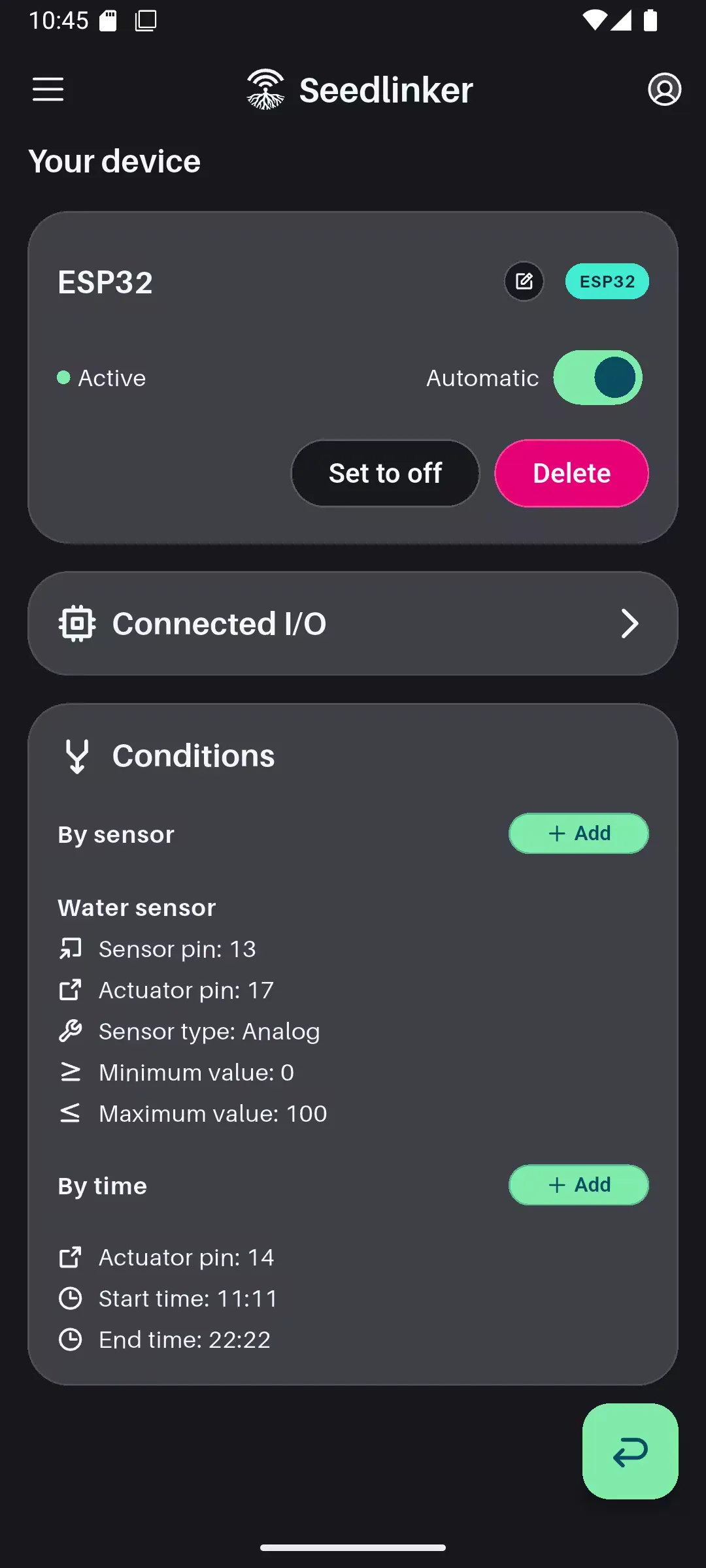This screenshot has width=706, height=1568.
Task: Click the clock icon beside Start time
Action: click(x=72, y=1298)
